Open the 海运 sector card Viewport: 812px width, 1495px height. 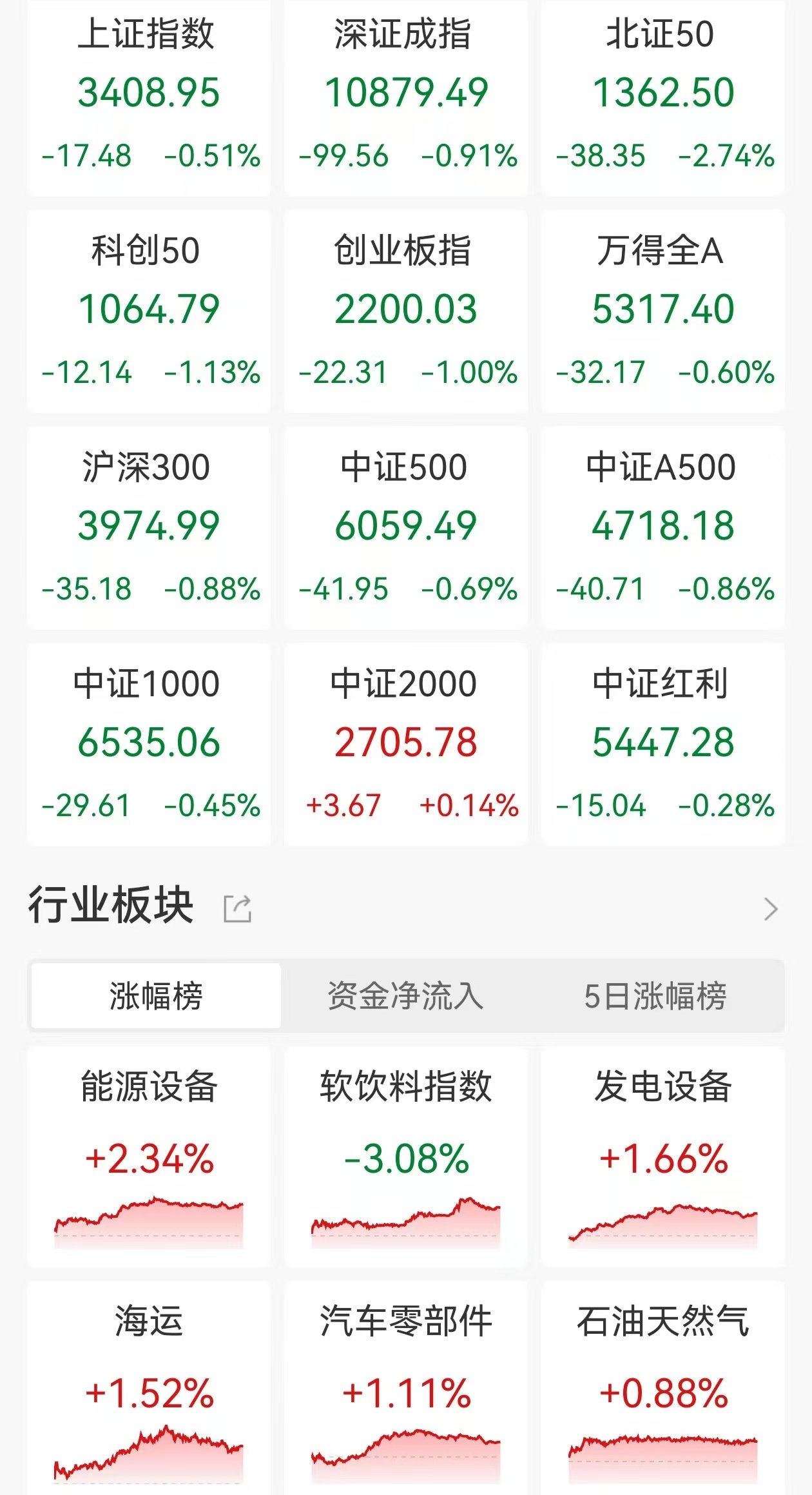149,1388
